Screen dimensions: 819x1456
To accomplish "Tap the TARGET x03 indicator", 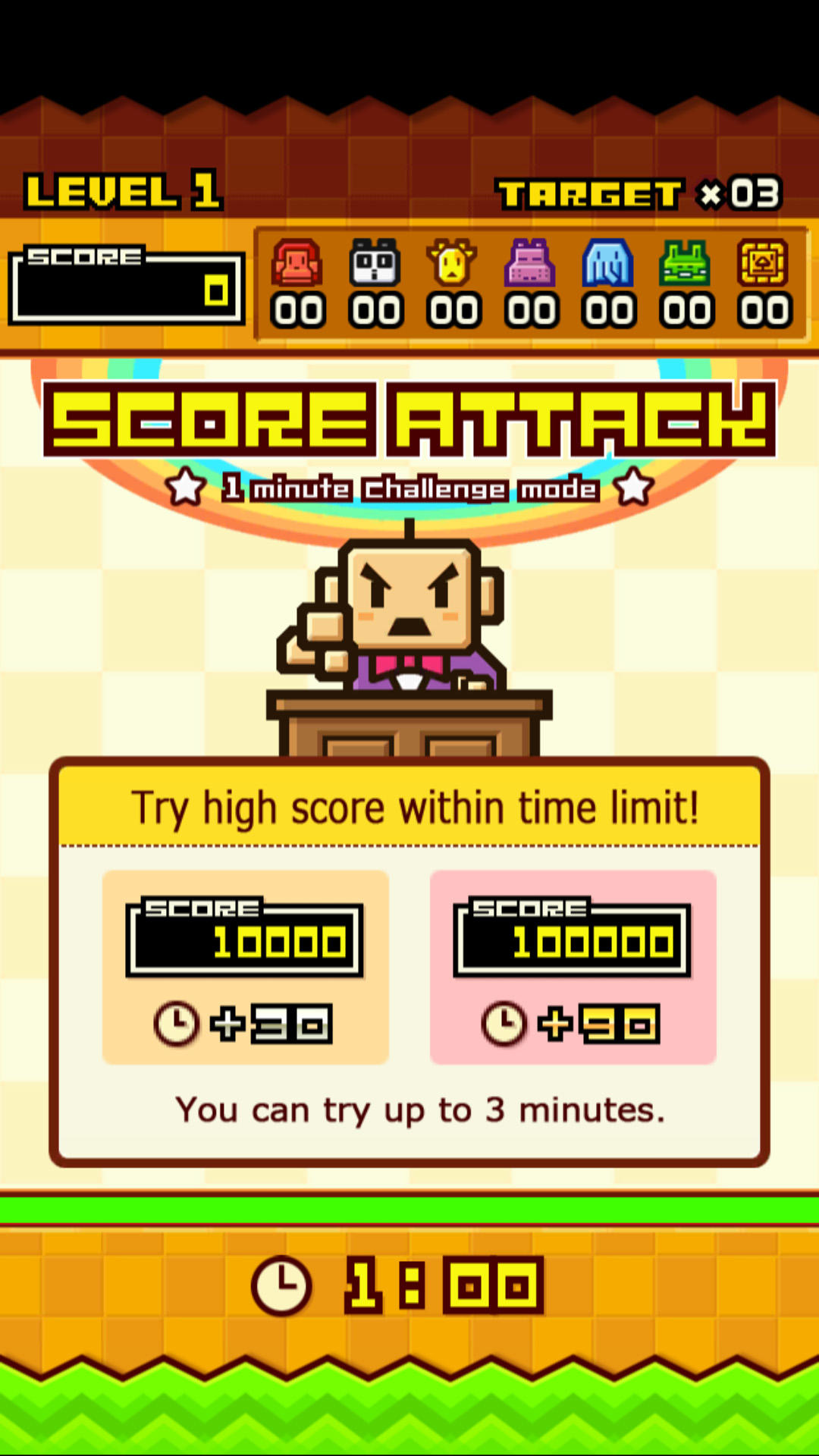I will point(641,192).
